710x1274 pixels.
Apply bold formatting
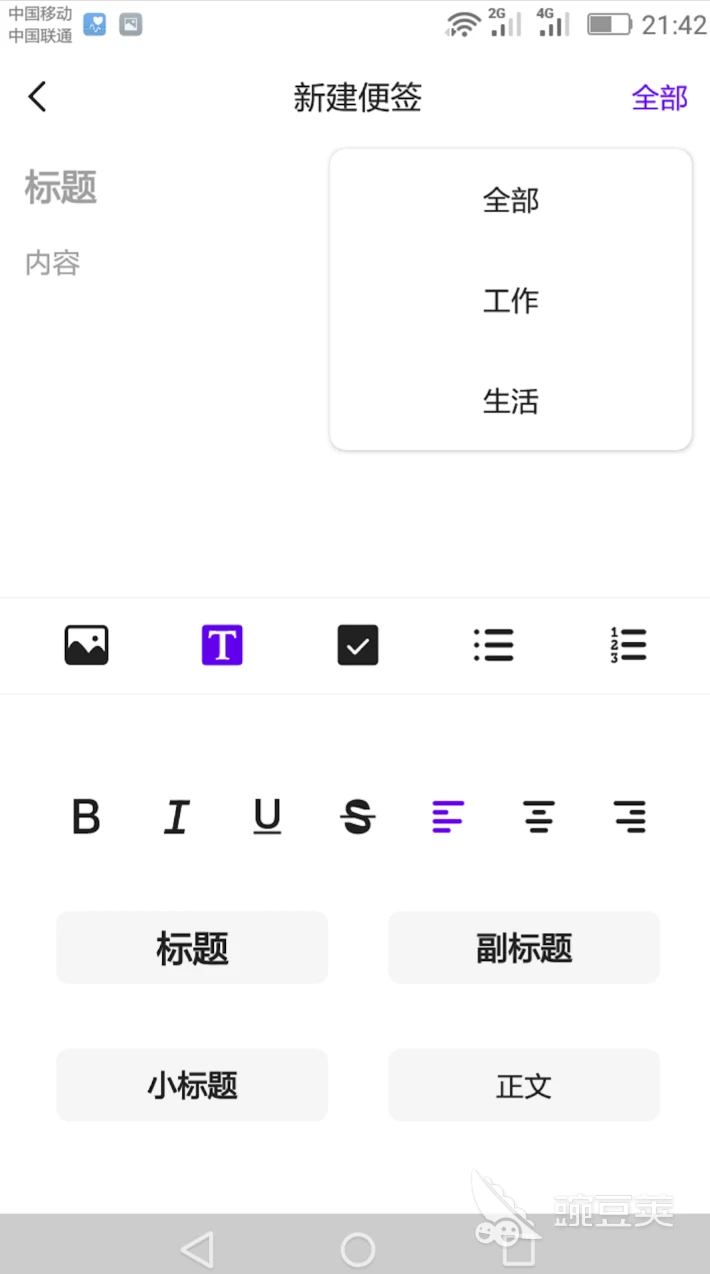point(86,817)
